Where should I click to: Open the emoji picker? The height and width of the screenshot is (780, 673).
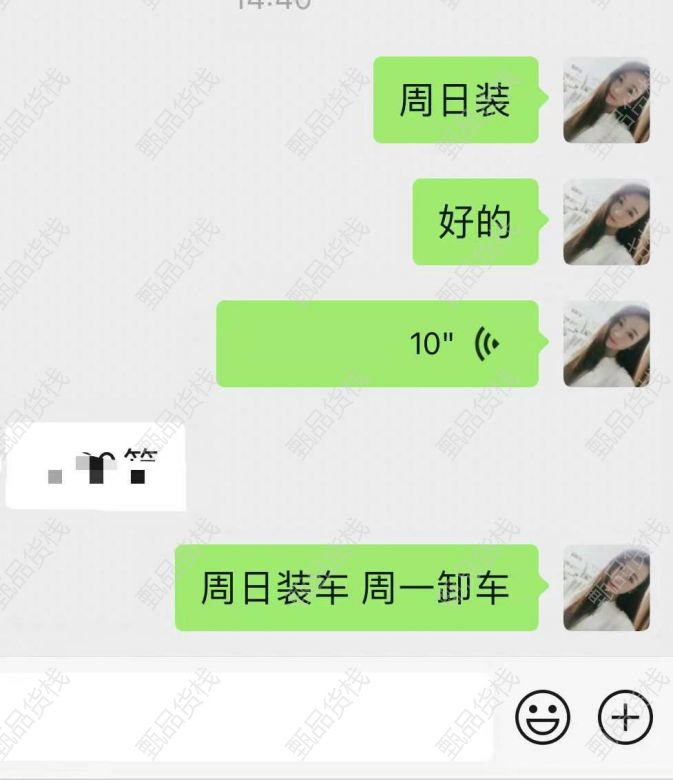(x=542, y=717)
